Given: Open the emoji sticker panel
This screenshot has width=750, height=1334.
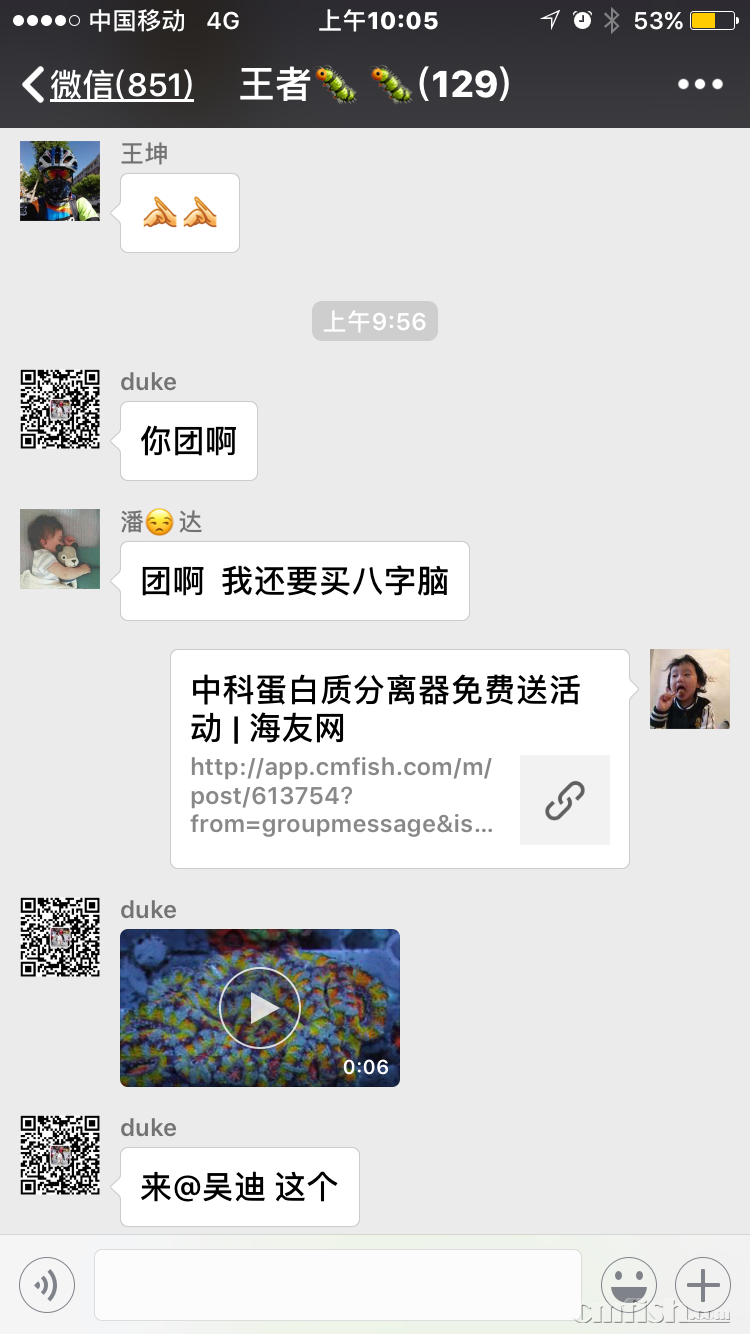Looking at the screenshot, I should pos(628,1284).
